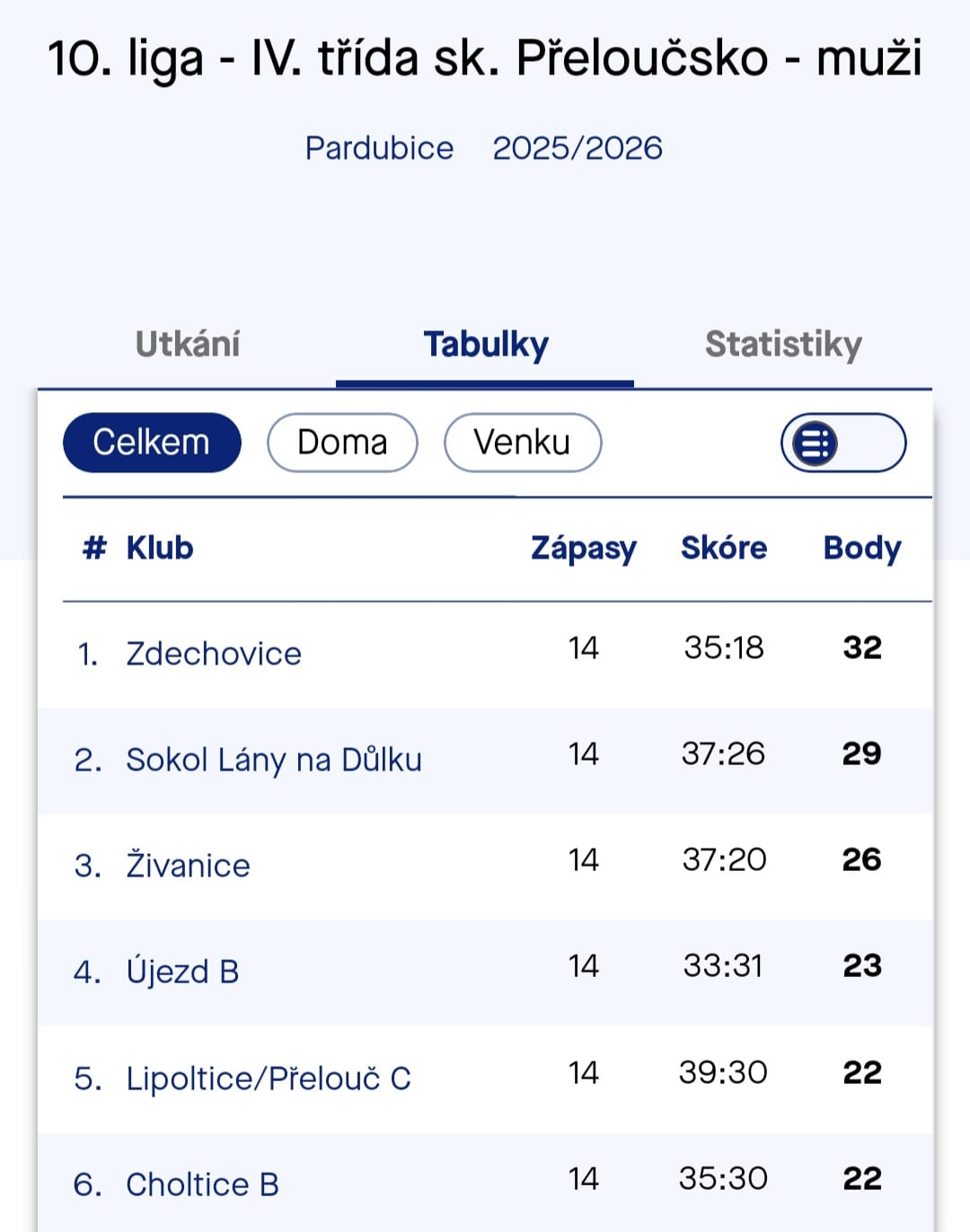Image resolution: width=970 pixels, height=1232 pixels.
Task: Filter the table by Venku
Action: tap(522, 443)
